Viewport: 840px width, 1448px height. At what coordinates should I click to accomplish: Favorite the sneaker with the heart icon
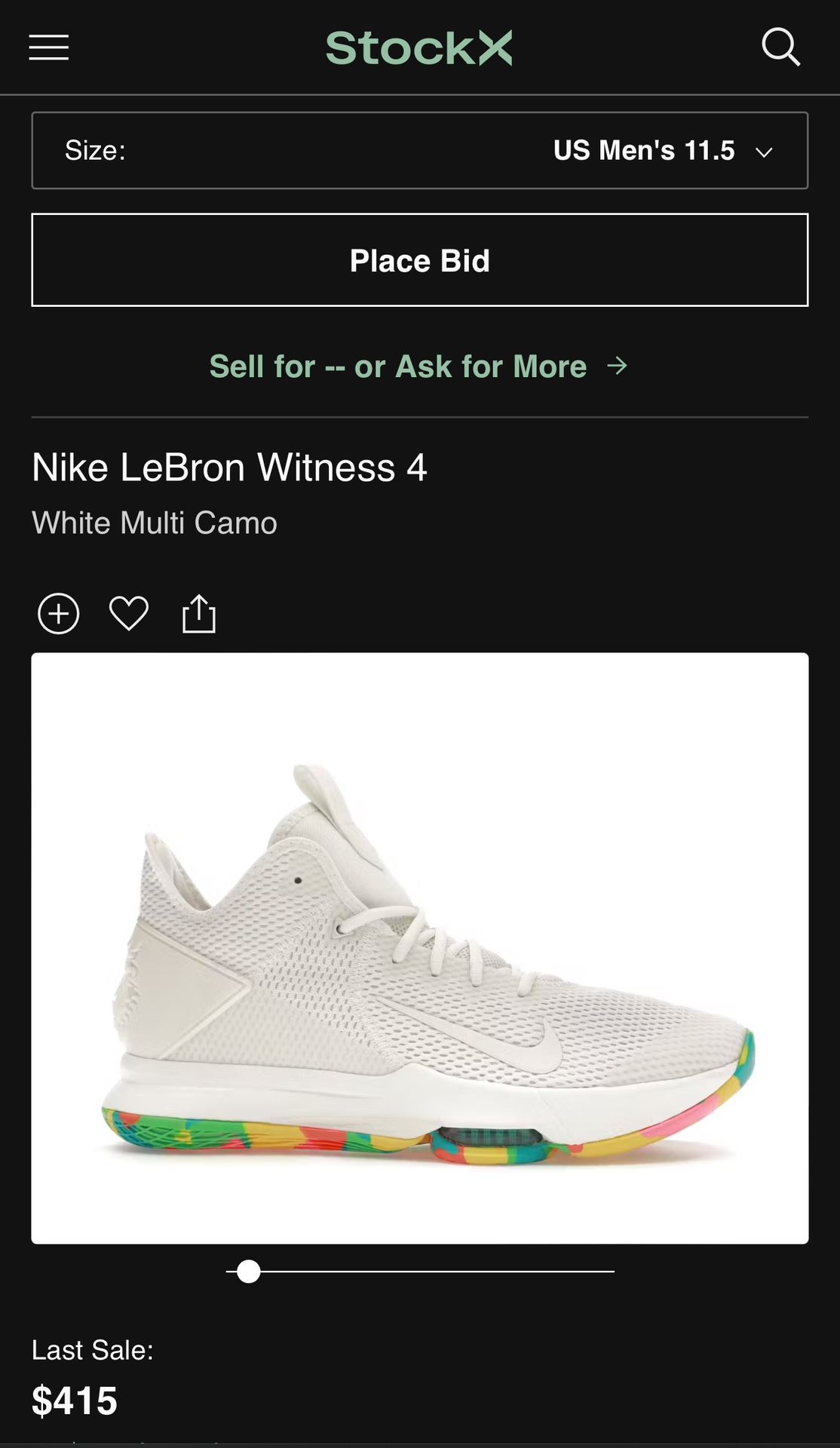128,614
